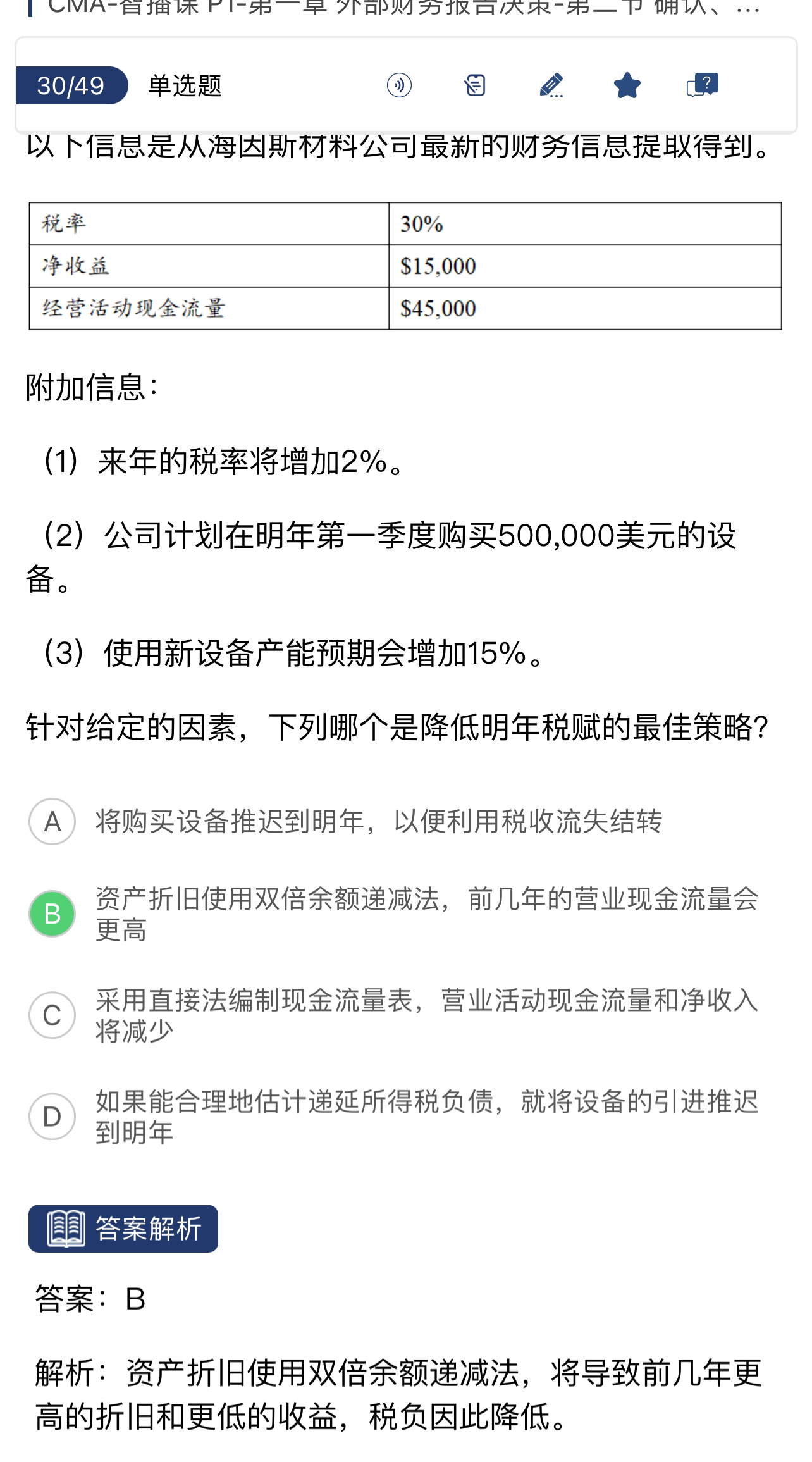The height and width of the screenshot is (1462, 812).
Task: Select answer option A
Action: [x=52, y=822]
